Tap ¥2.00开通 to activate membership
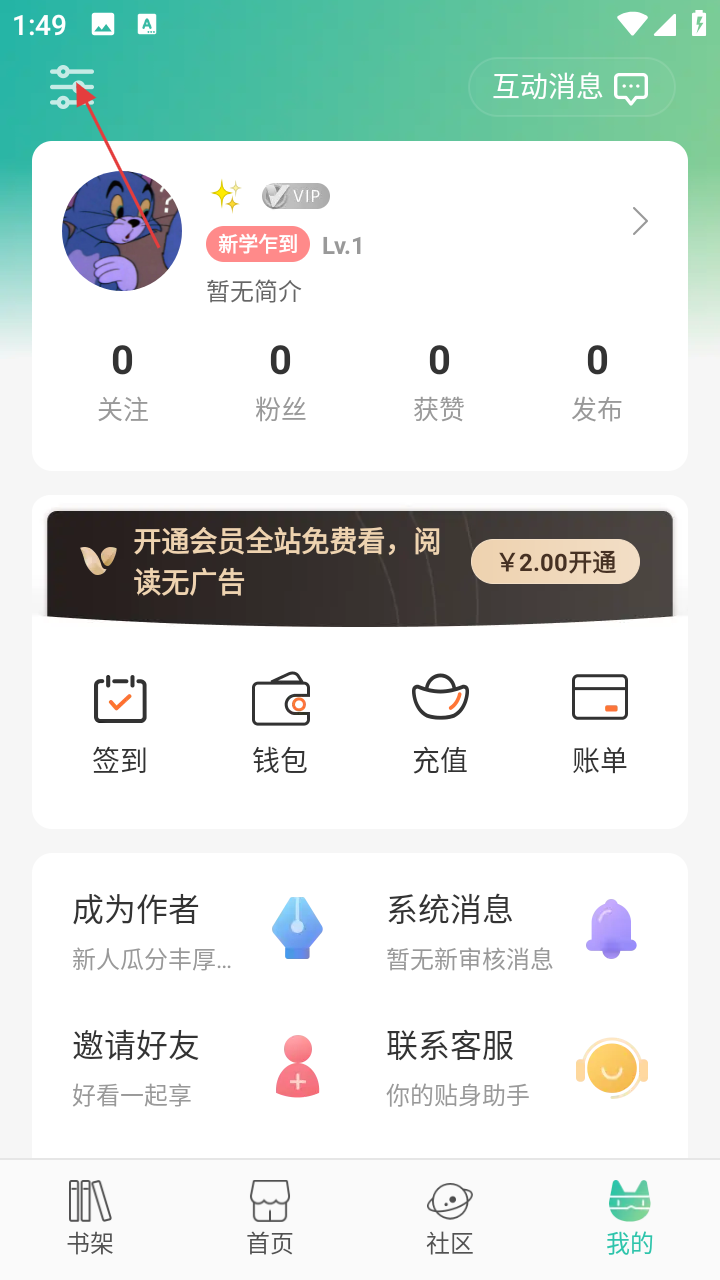This screenshot has height=1280, width=720. pos(555,562)
